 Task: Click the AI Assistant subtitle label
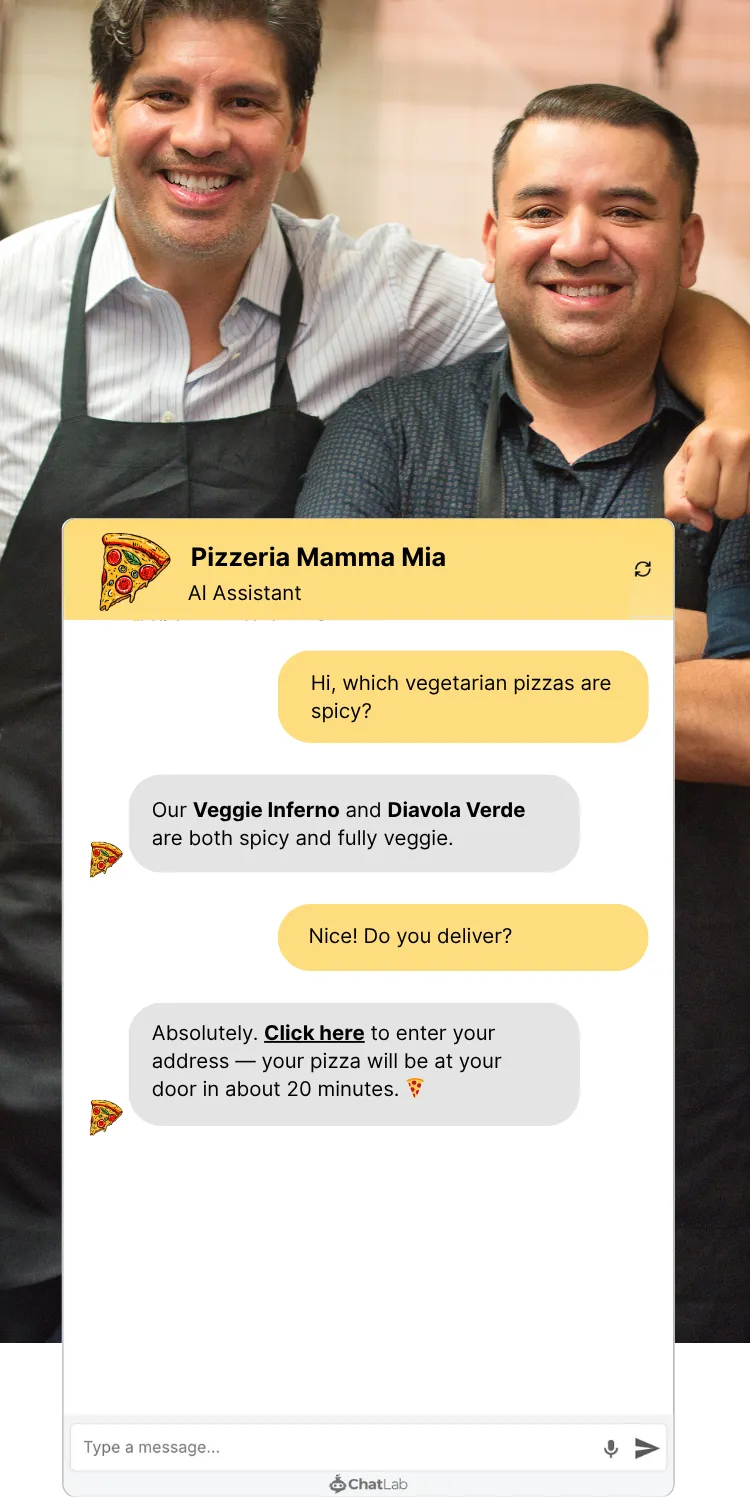(x=244, y=593)
